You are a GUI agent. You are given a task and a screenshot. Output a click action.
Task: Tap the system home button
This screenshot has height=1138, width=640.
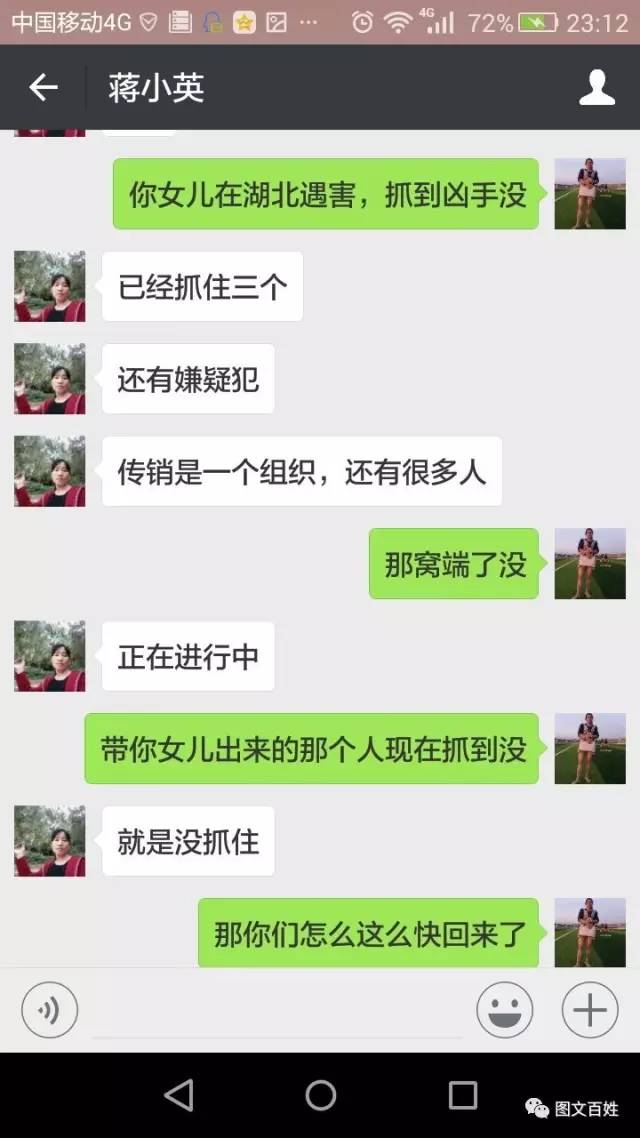pos(320,1095)
